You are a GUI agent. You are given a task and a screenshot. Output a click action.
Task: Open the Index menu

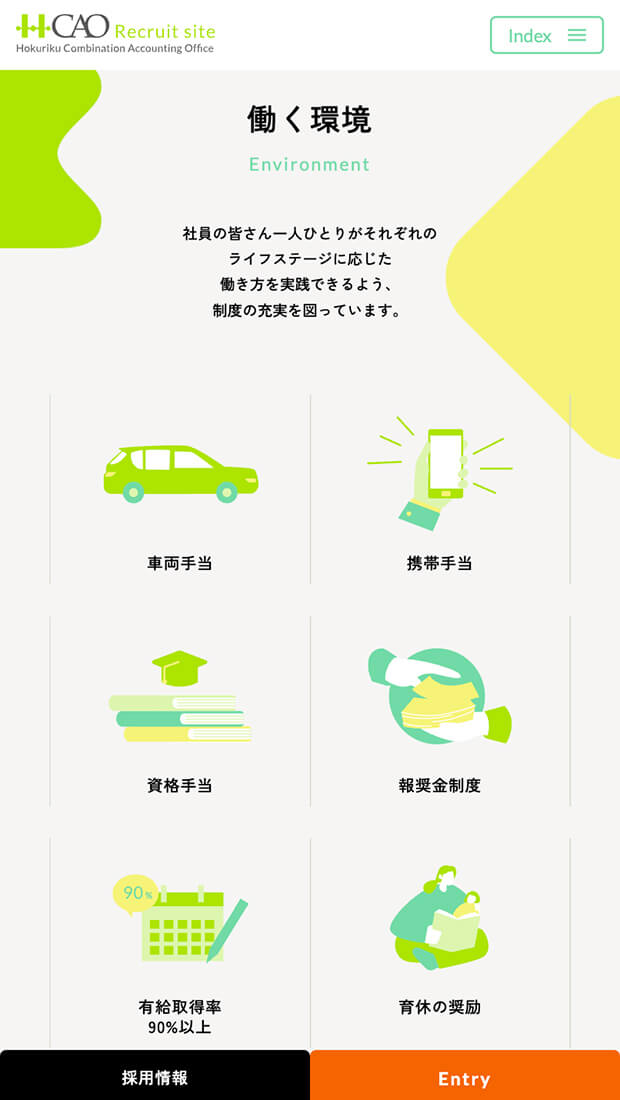(x=546, y=35)
